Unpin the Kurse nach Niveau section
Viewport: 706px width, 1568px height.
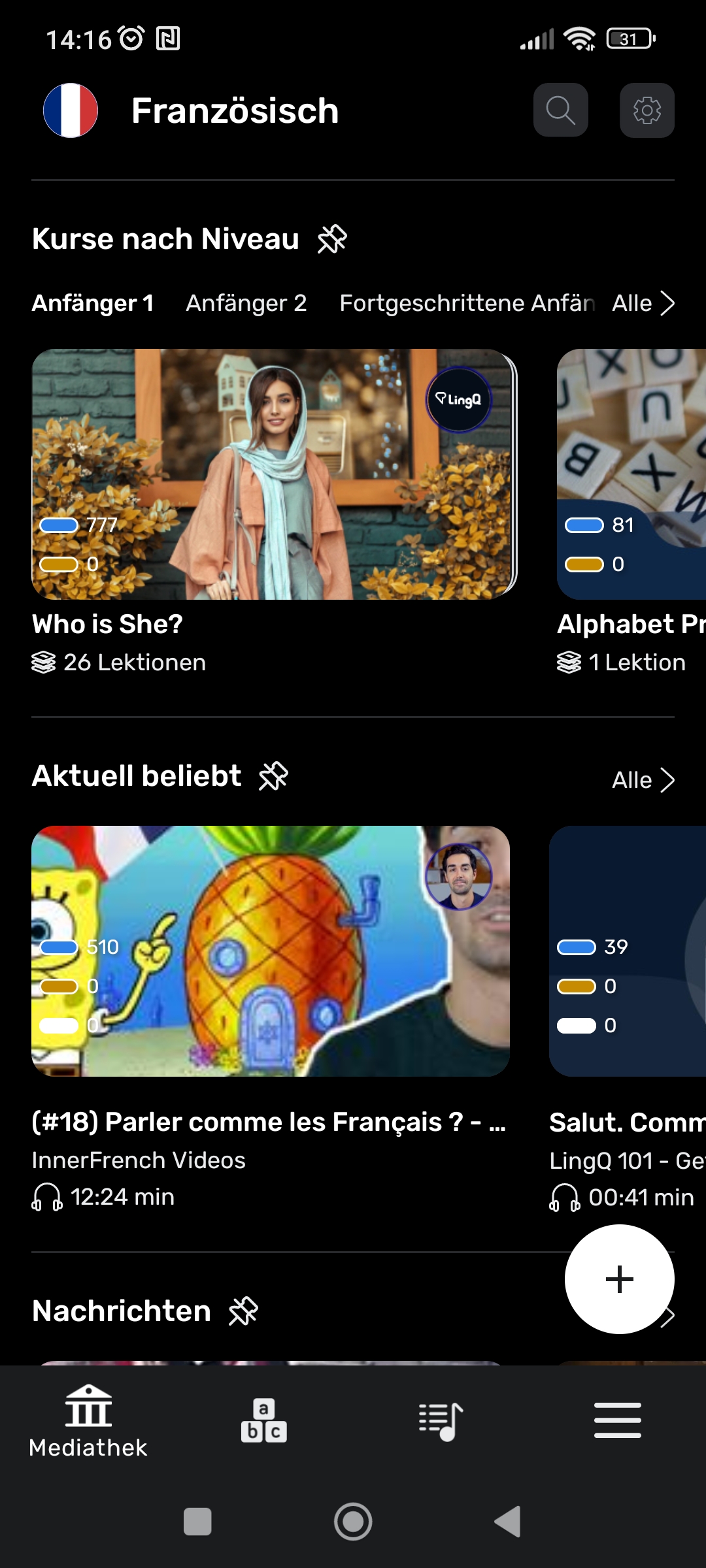[x=332, y=239]
